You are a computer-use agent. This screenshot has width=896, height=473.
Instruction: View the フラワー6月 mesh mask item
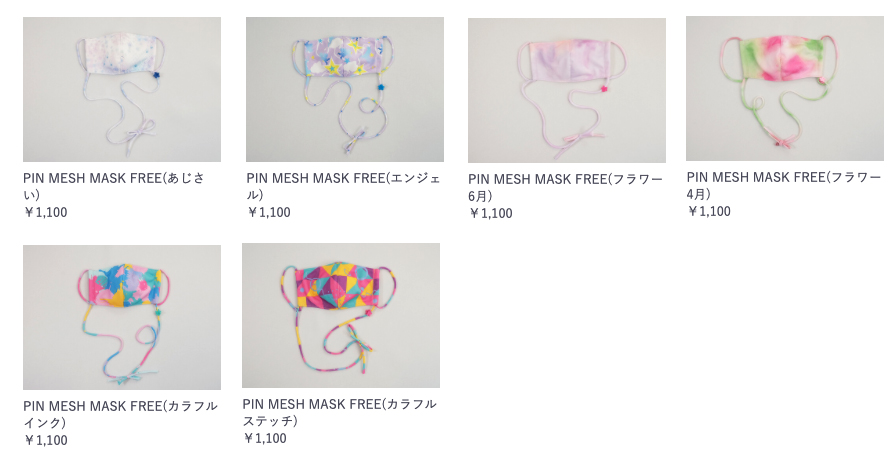click(566, 91)
